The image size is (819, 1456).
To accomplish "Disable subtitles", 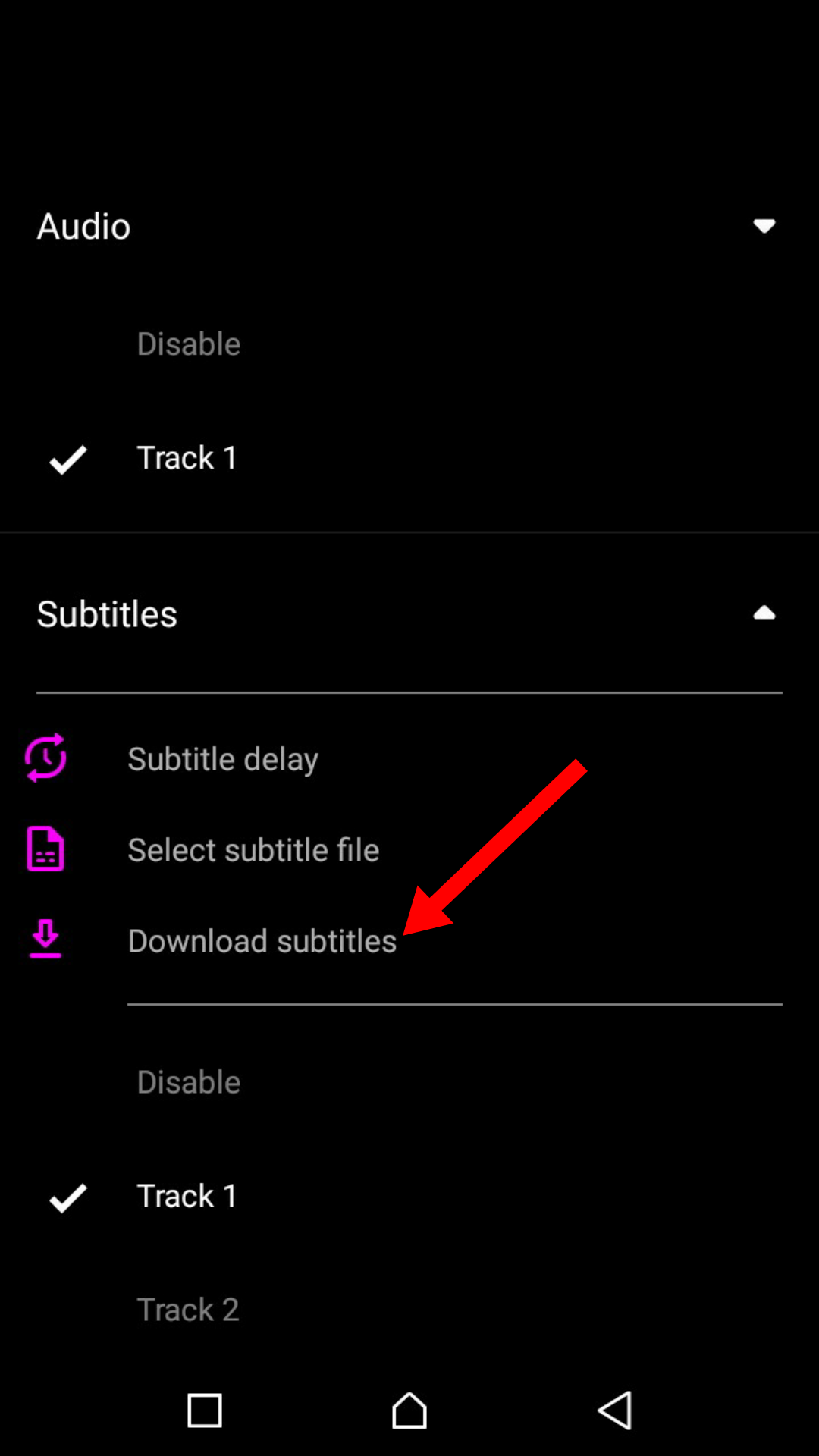I will tap(189, 1082).
